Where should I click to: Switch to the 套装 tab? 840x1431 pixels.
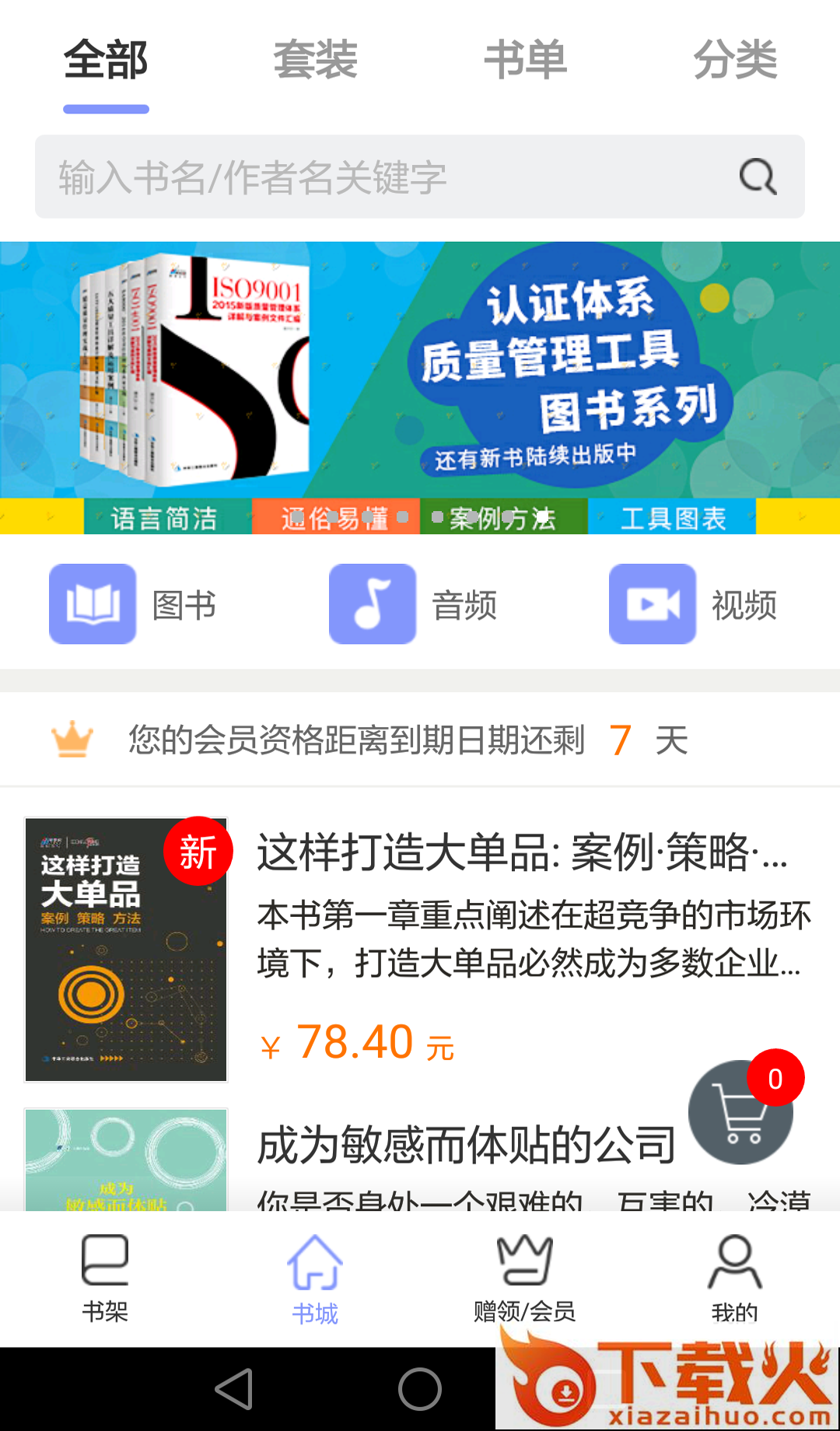pos(315,61)
